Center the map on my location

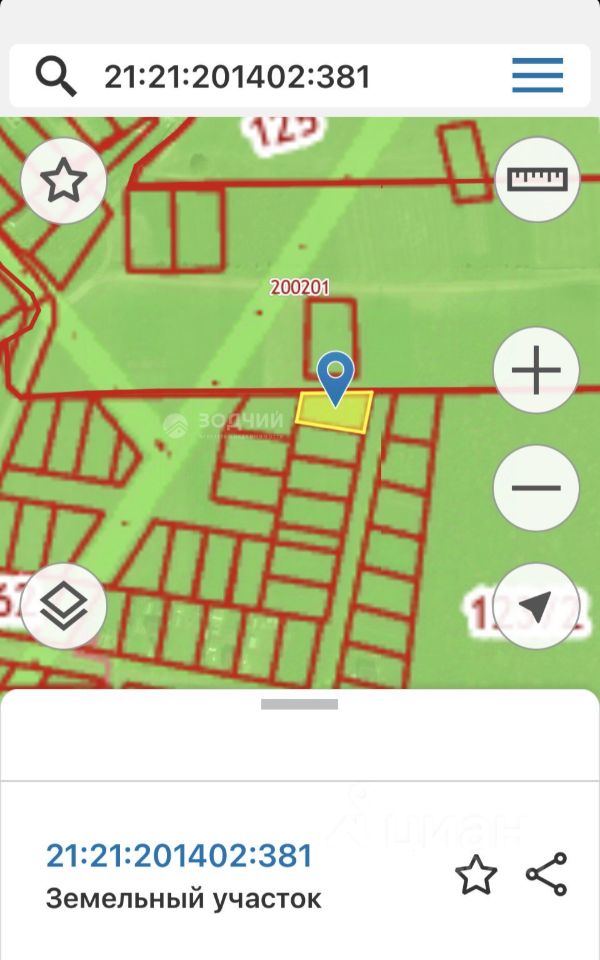click(x=537, y=606)
